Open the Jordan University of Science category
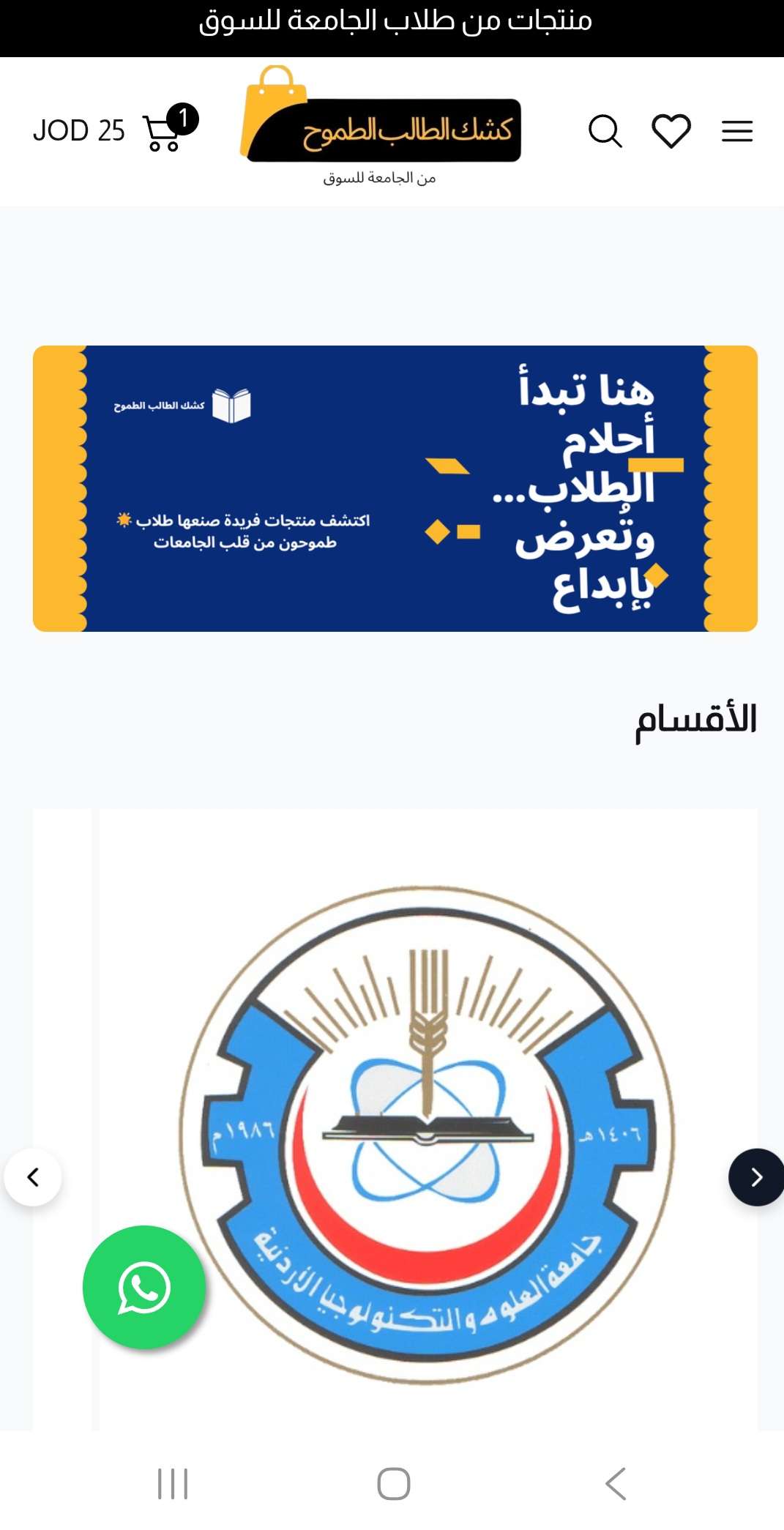The image size is (784, 1530). [428, 1135]
